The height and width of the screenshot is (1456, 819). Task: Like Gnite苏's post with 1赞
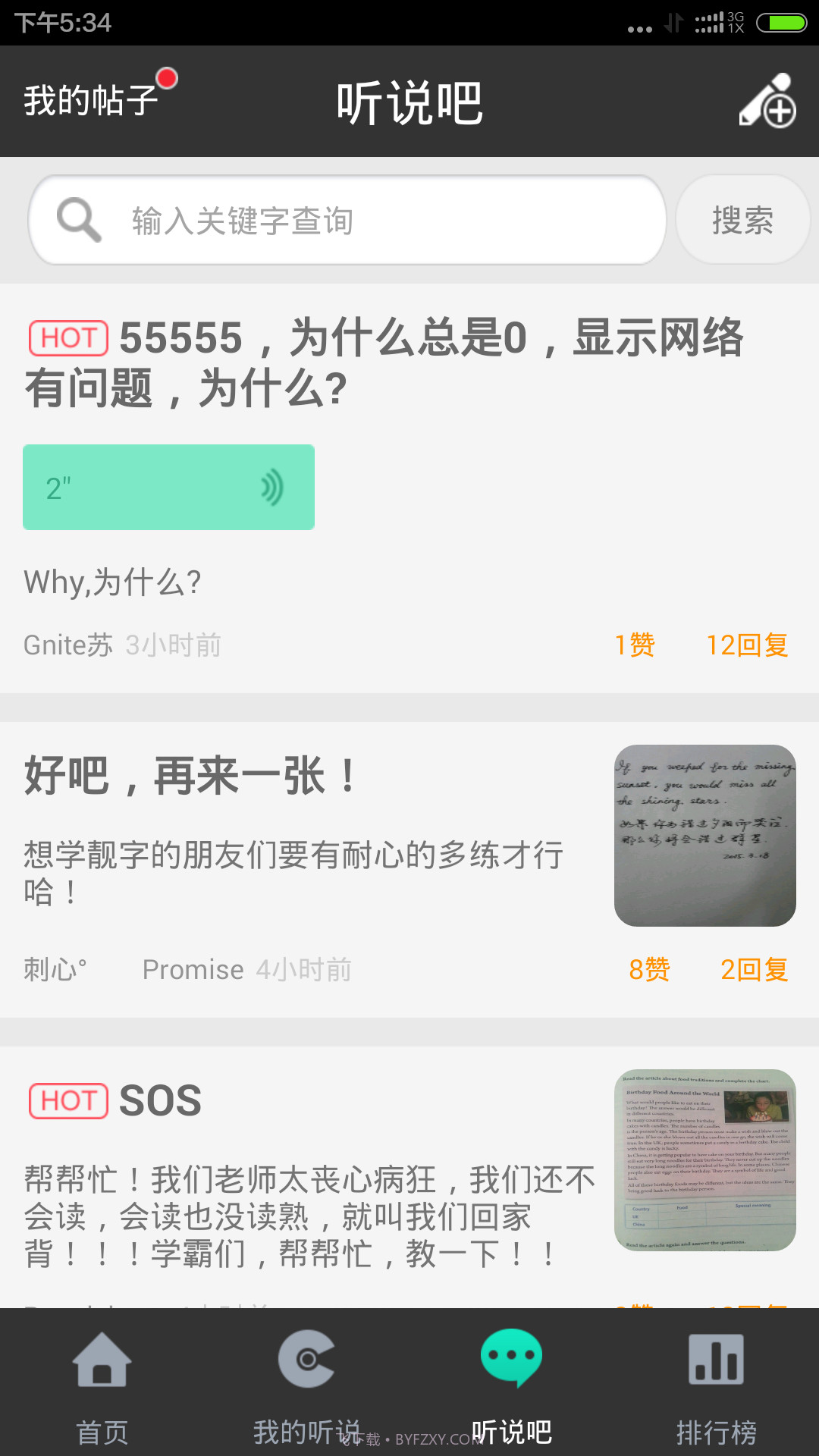point(635,645)
